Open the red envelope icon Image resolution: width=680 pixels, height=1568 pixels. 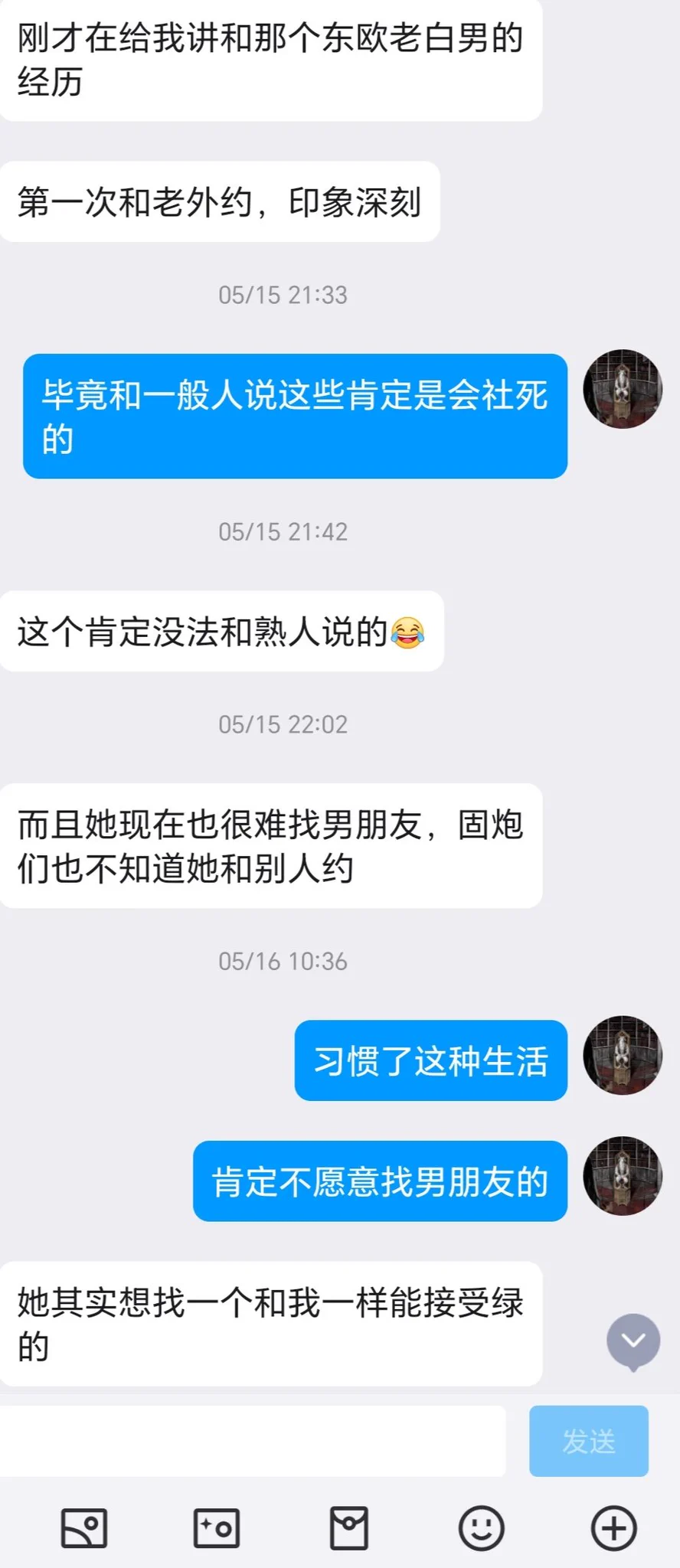349,1528
